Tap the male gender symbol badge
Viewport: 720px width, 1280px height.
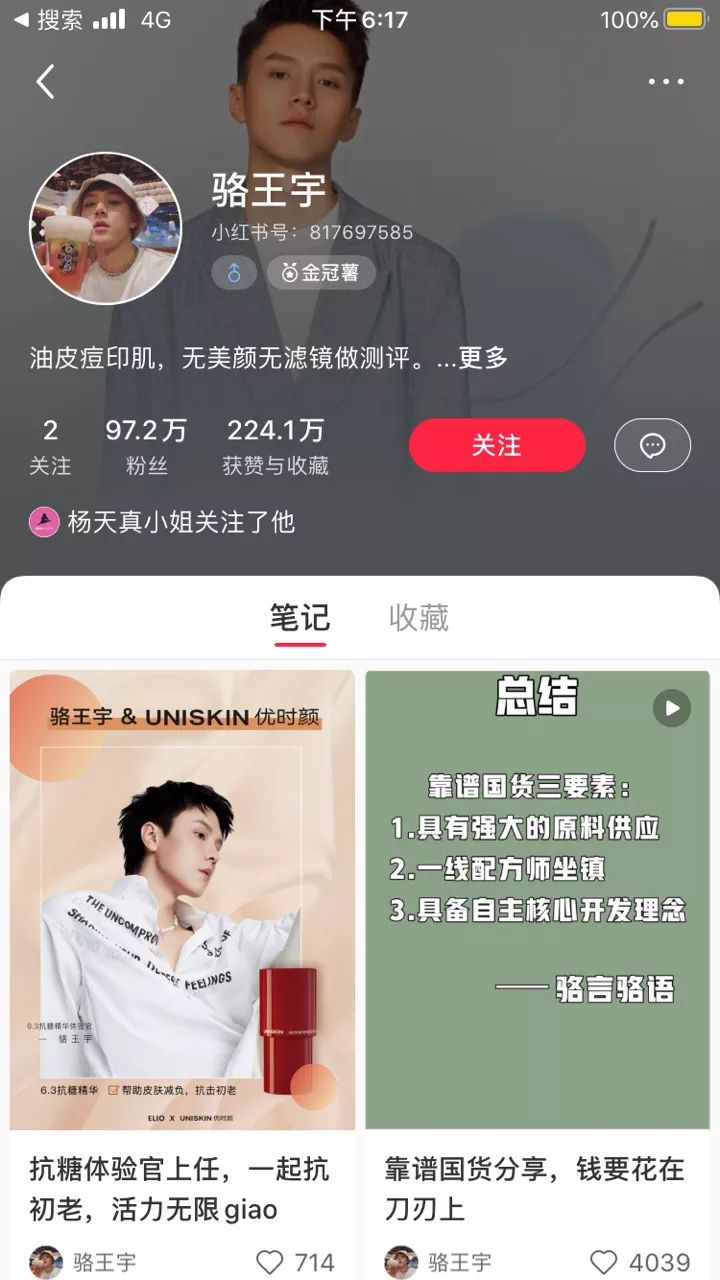[233, 272]
